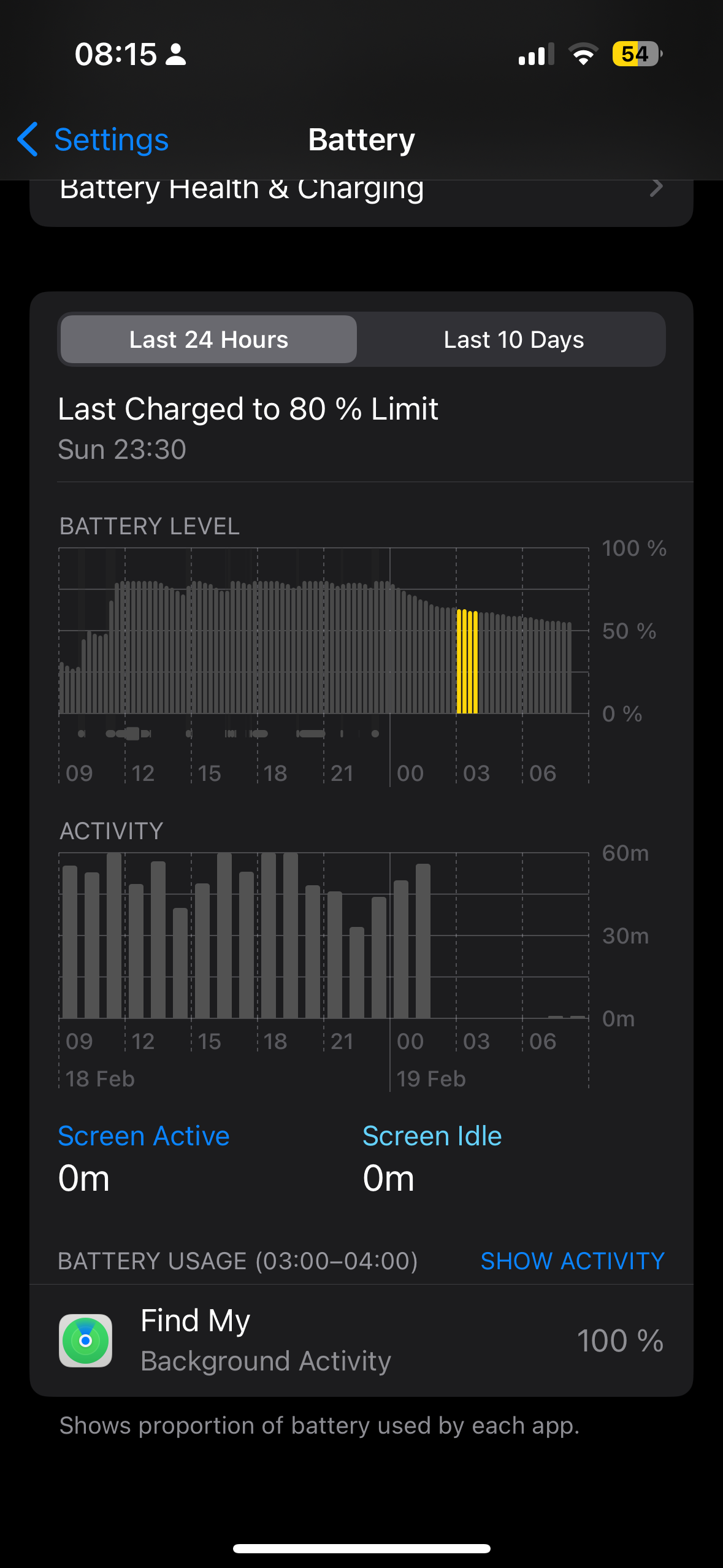Go back to Settings
Viewport: 723px width, 1568px height.
[93, 140]
